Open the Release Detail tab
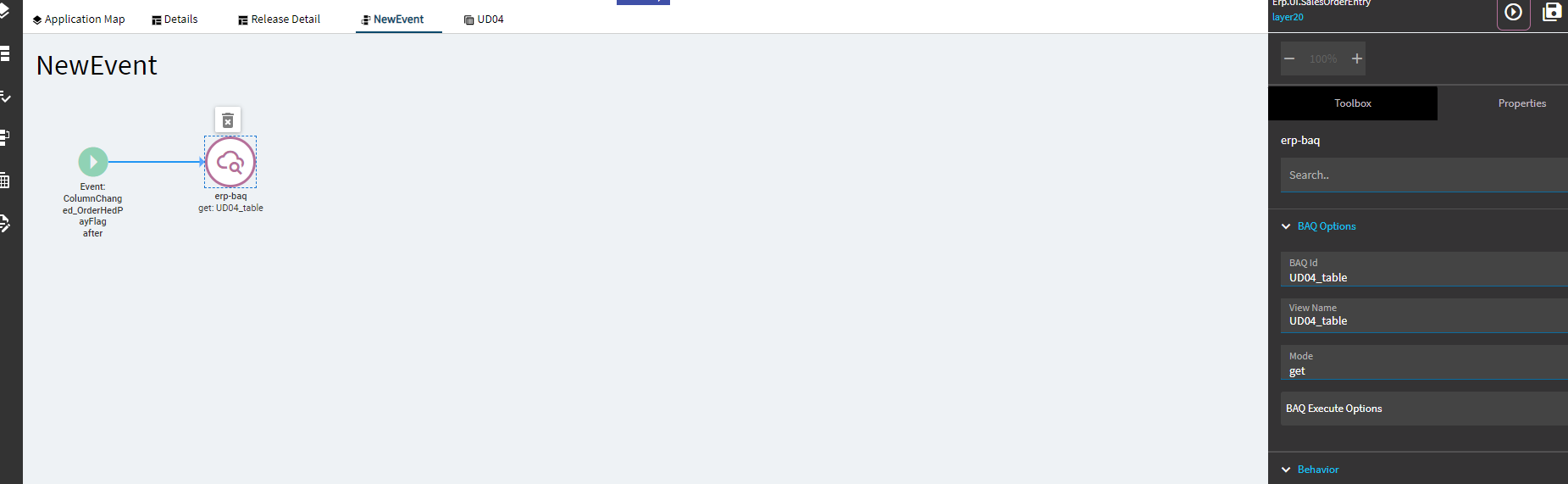The width and height of the screenshot is (1568, 484). point(280,19)
